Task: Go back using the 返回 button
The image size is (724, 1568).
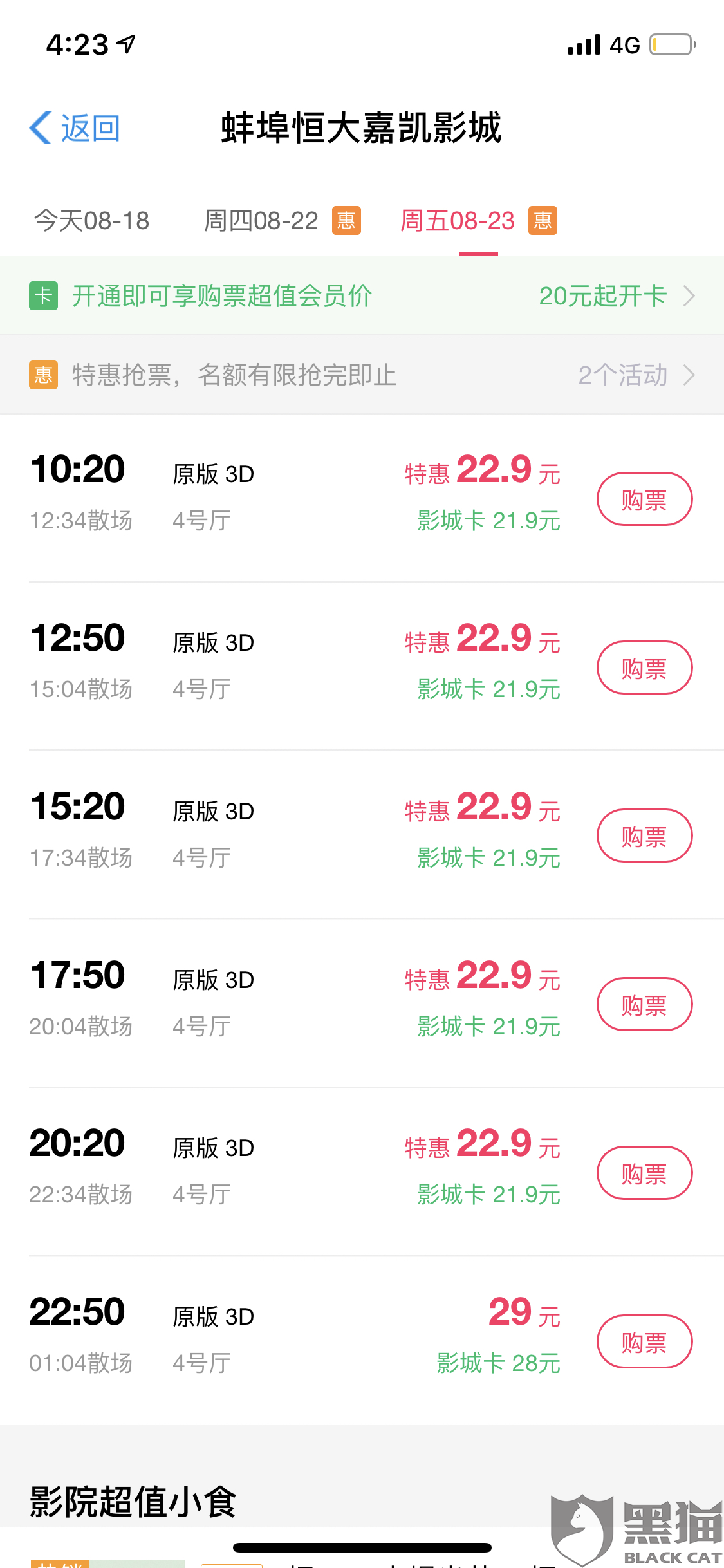Action: (75, 127)
